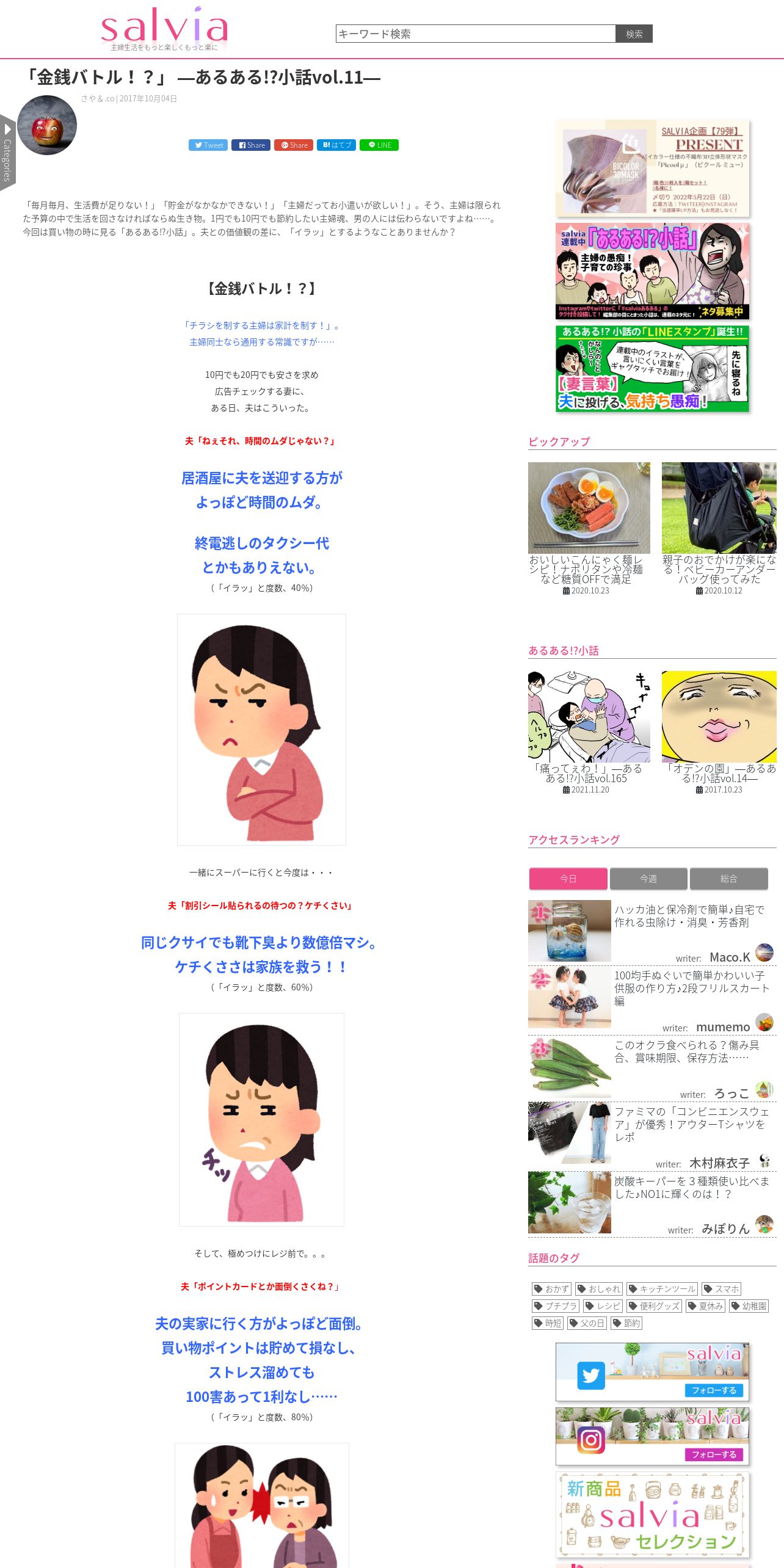The width and height of the screenshot is (784, 1568).
Task: Share the article via LINE button
Action: tap(379, 145)
